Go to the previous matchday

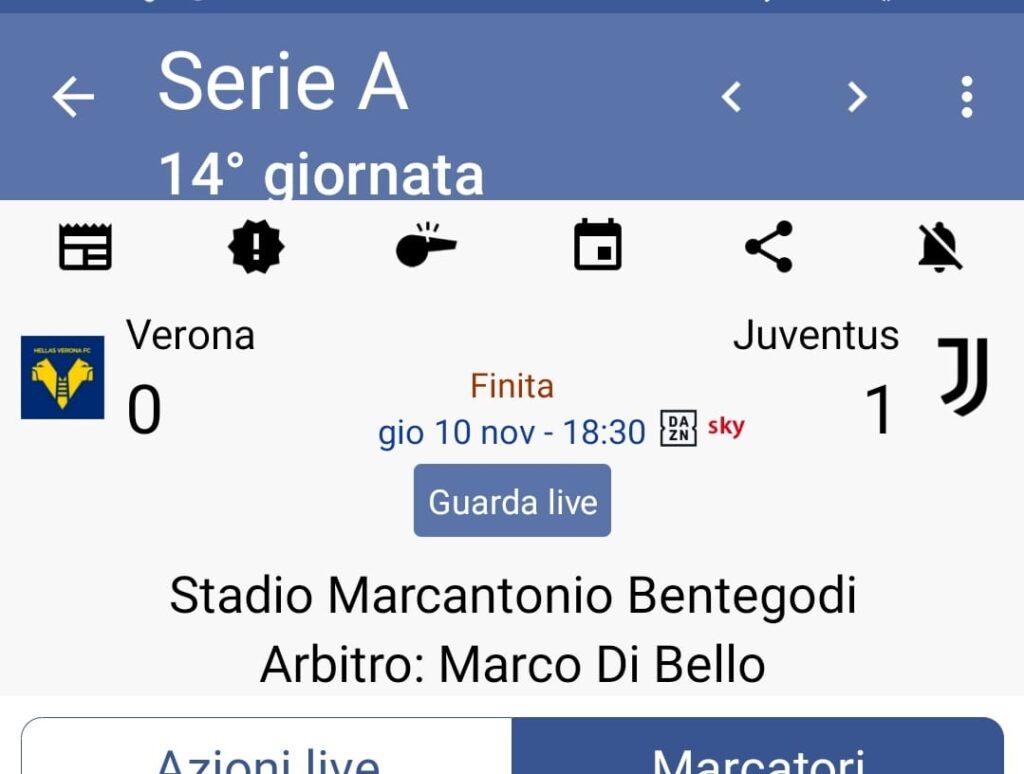coord(732,97)
